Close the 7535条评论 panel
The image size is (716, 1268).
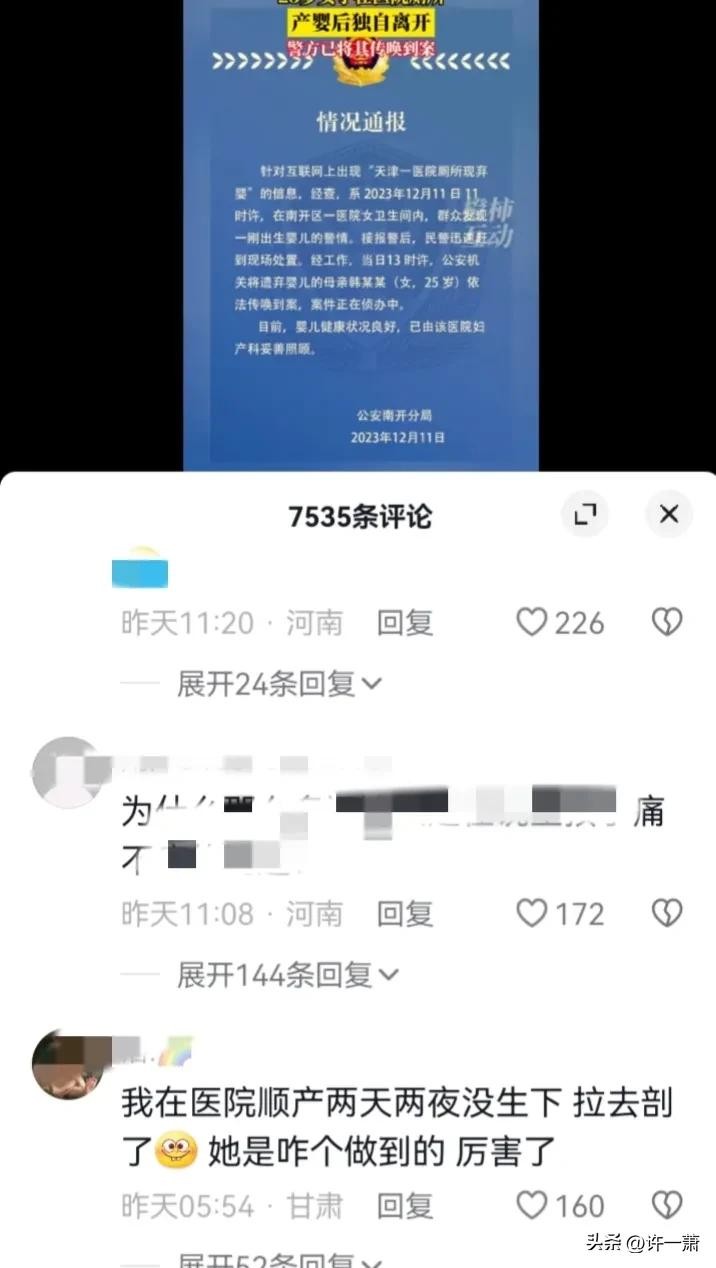(669, 515)
